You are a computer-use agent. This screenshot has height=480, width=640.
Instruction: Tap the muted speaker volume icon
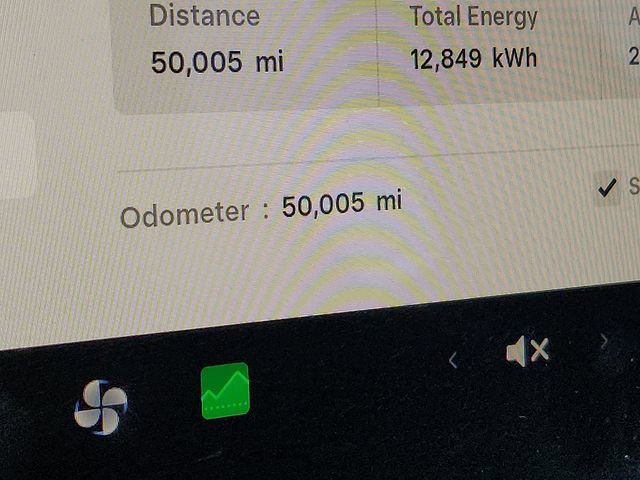pyautogui.click(x=528, y=350)
